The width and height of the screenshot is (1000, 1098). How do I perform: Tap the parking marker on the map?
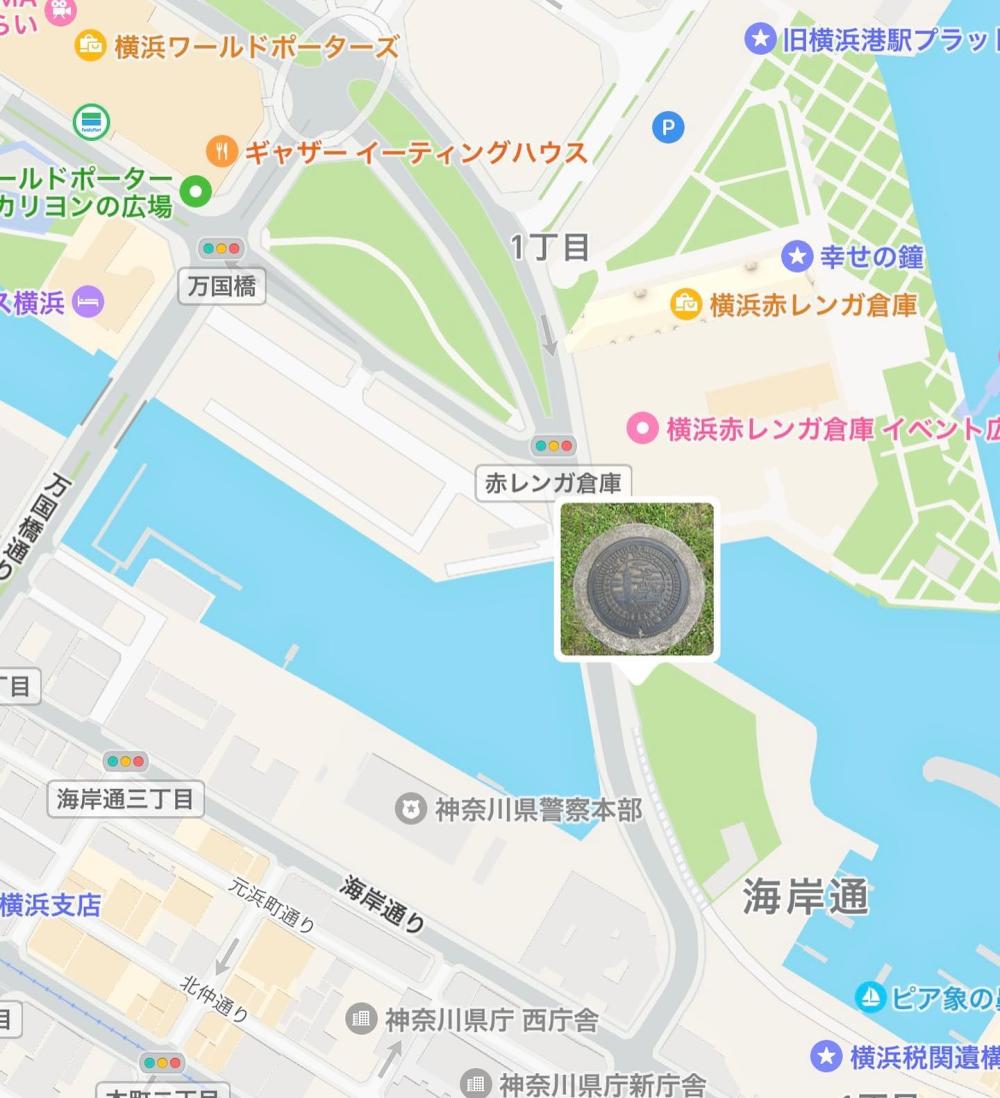[x=668, y=127]
